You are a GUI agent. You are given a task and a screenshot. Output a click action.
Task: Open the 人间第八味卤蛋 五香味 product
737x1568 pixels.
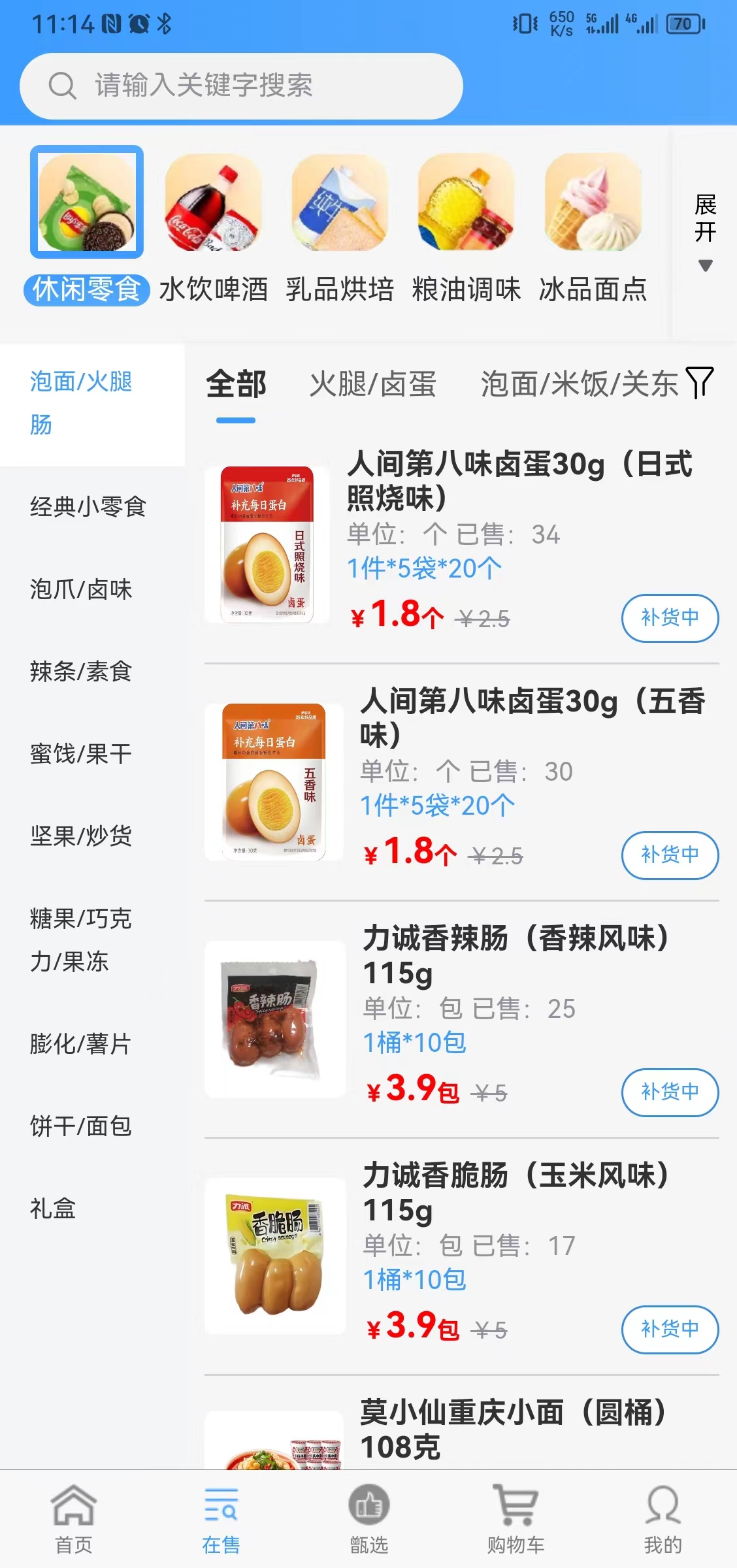[x=532, y=717]
